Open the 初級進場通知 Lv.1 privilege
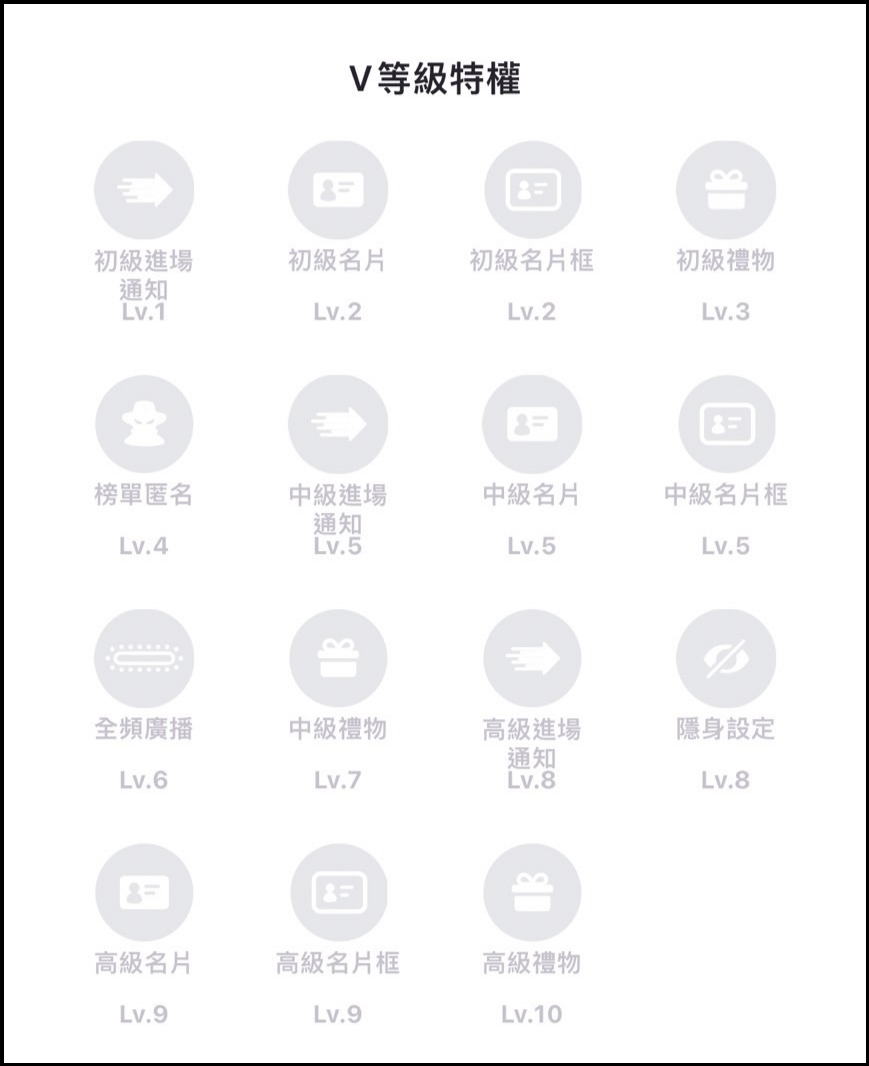This screenshot has width=869, height=1066. tap(144, 190)
